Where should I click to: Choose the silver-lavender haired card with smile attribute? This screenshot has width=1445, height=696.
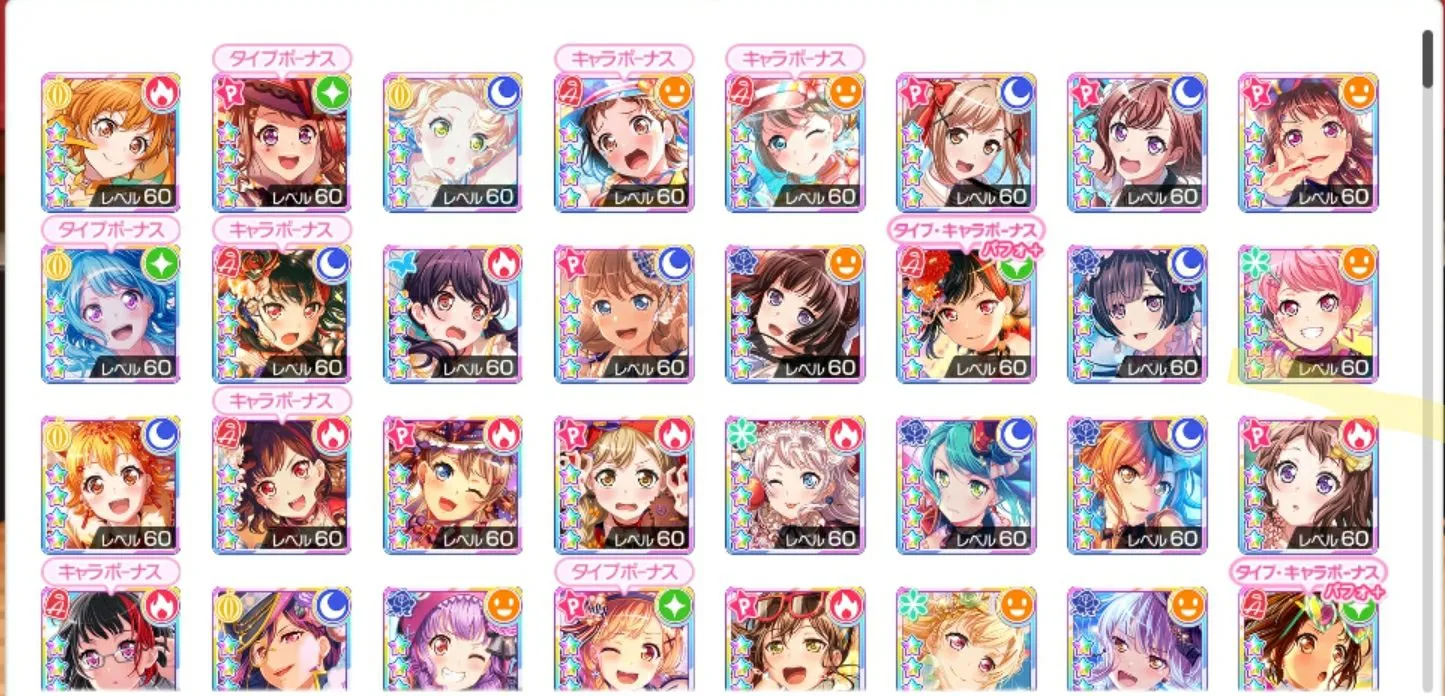[x=1136, y=645]
